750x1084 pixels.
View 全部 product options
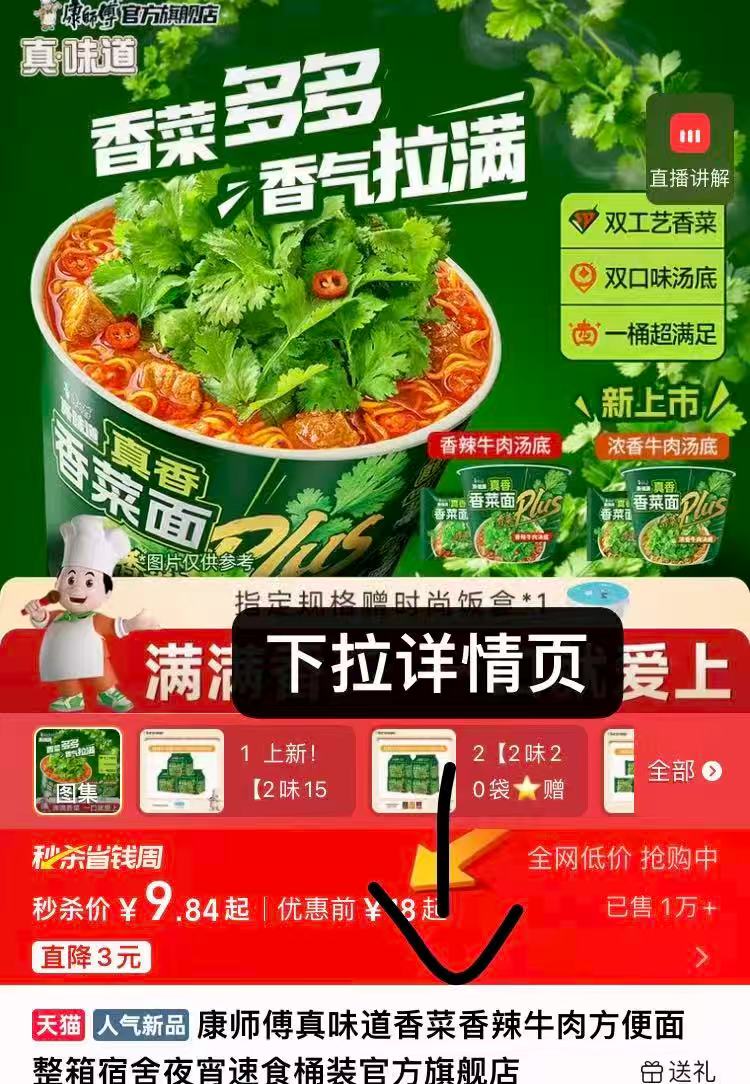coord(684,771)
